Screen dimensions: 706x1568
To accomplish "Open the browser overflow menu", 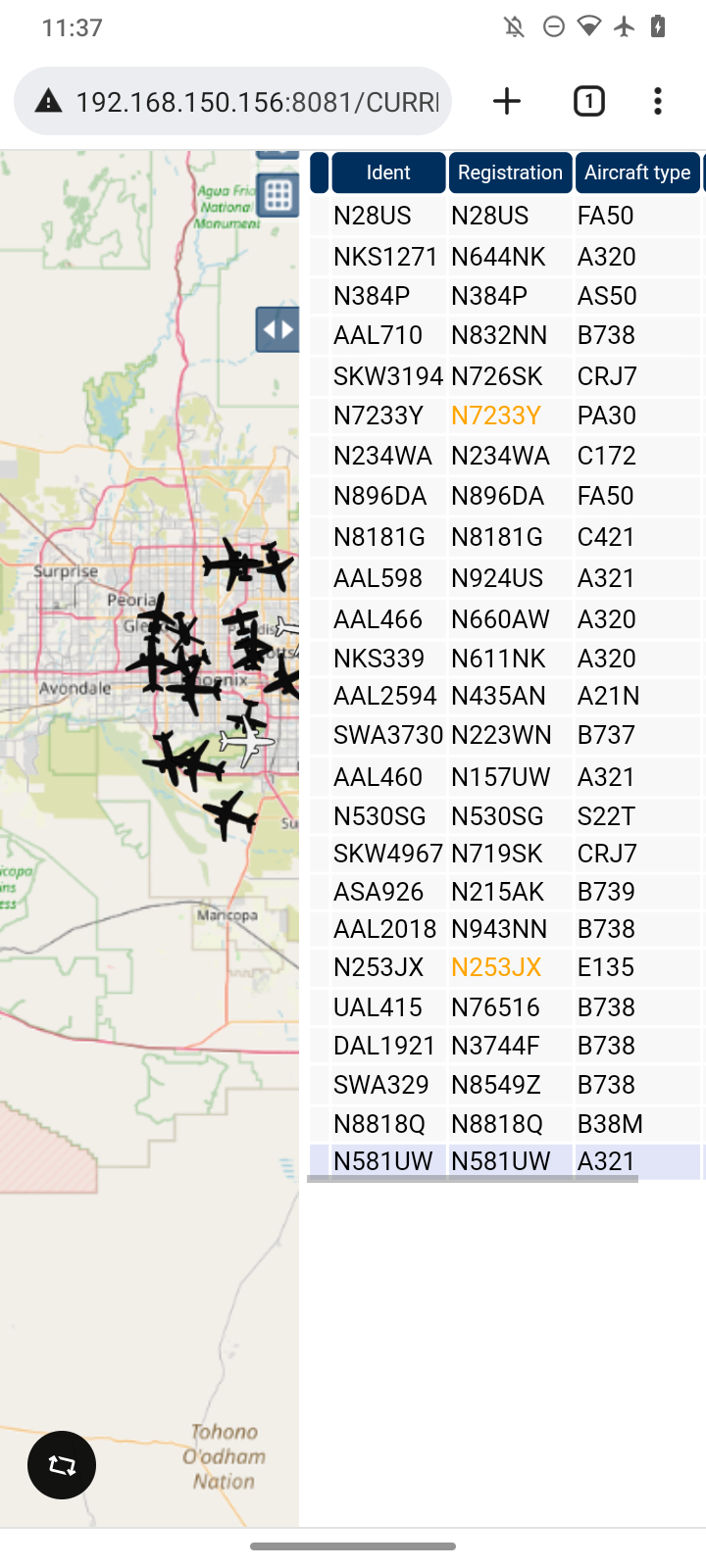I will 658,101.
